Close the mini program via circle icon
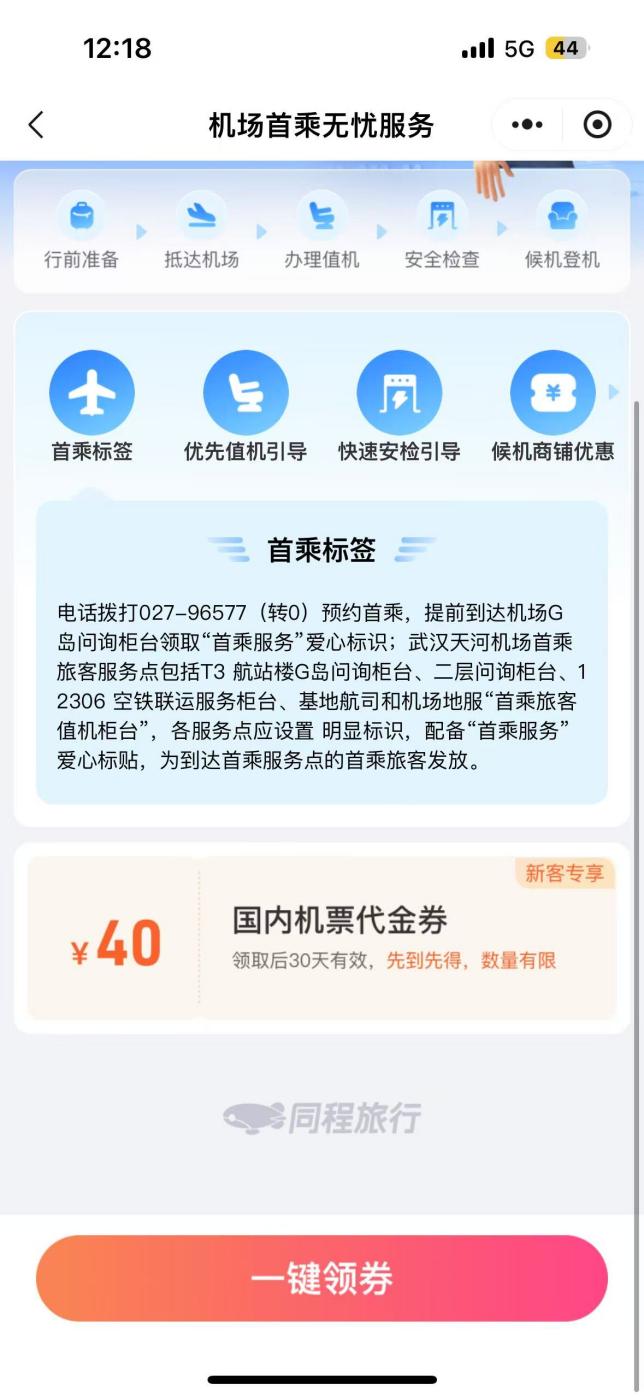This screenshot has height=1397, width=644. tap(597, 125)
